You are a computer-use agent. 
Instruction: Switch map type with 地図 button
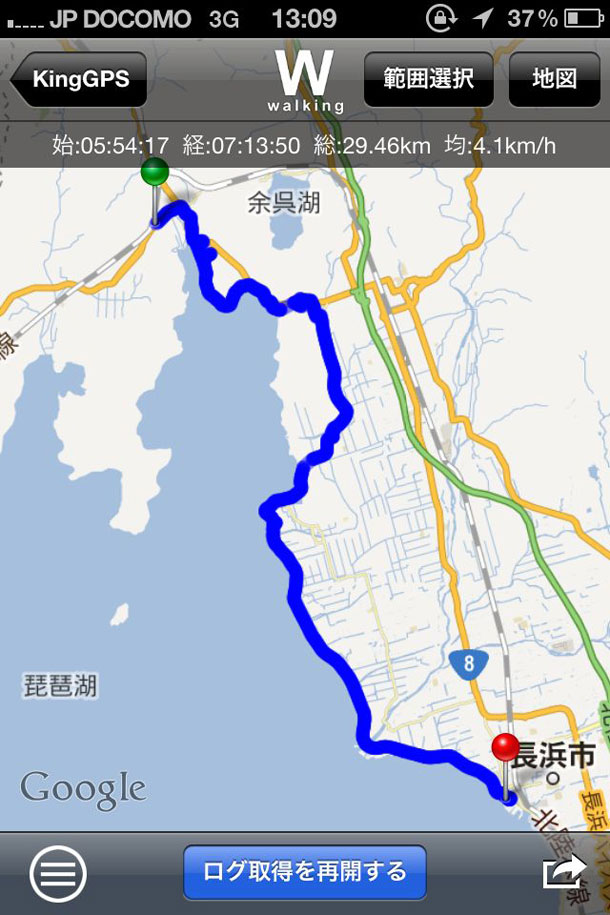click(x=554, y=79)
